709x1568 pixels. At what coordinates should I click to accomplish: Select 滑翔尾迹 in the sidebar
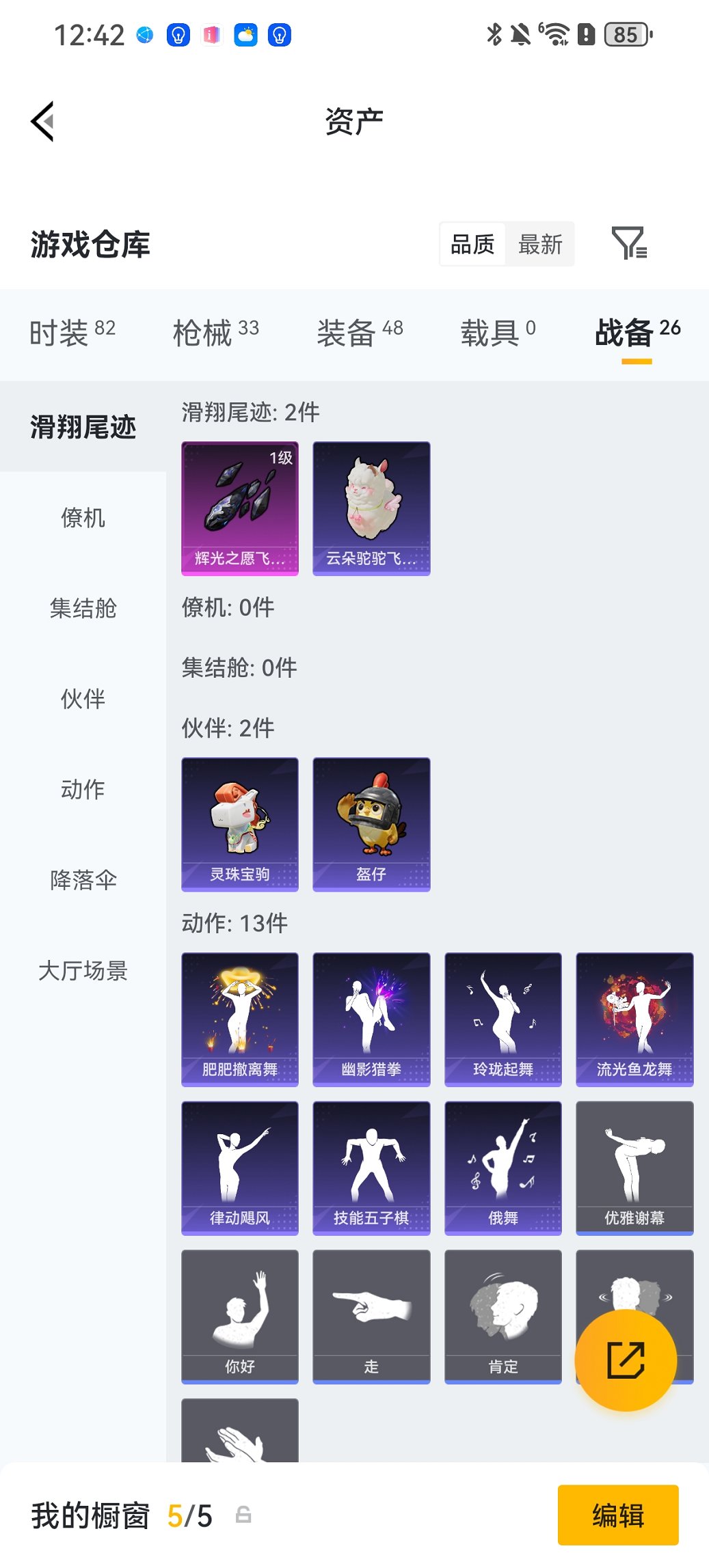[83, 427]
